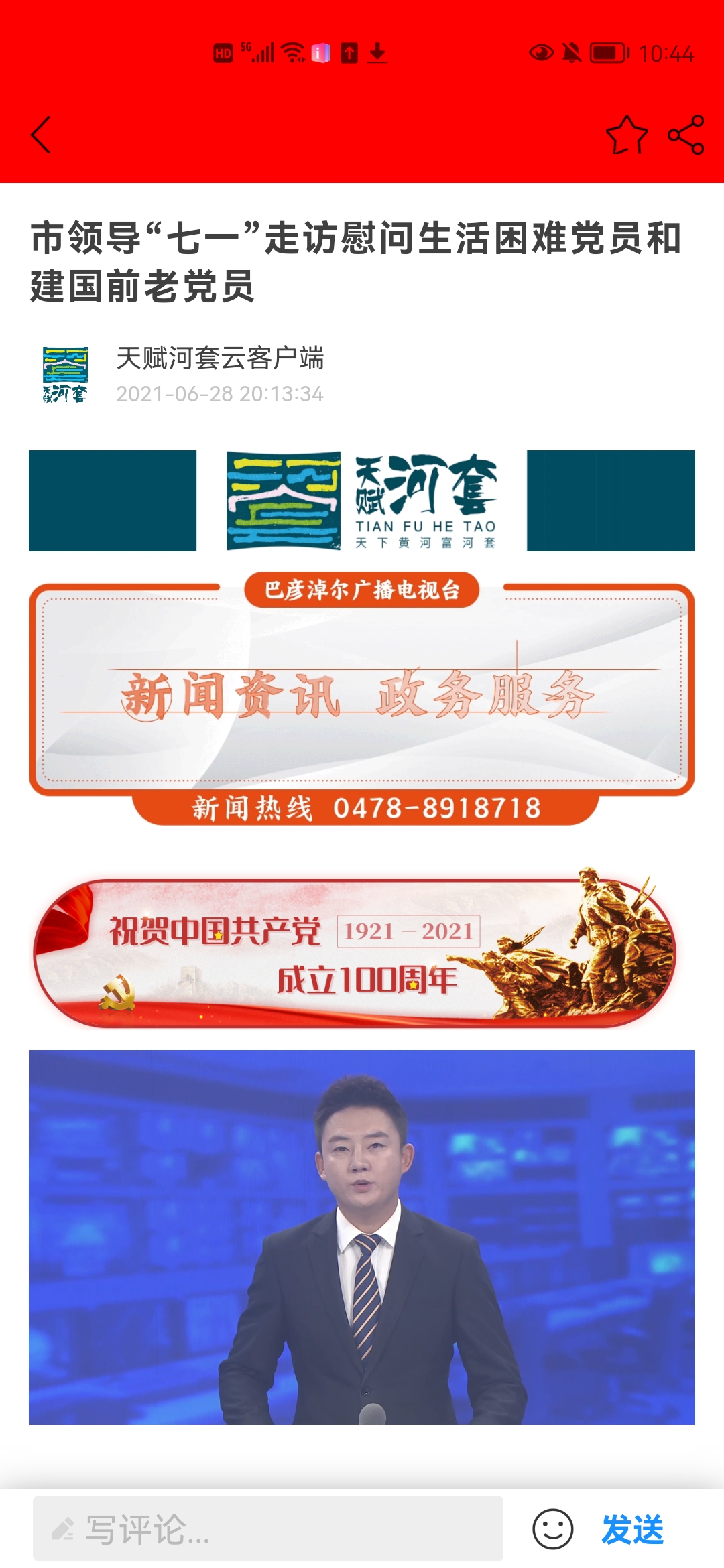Play the news anchor video

361,1236
